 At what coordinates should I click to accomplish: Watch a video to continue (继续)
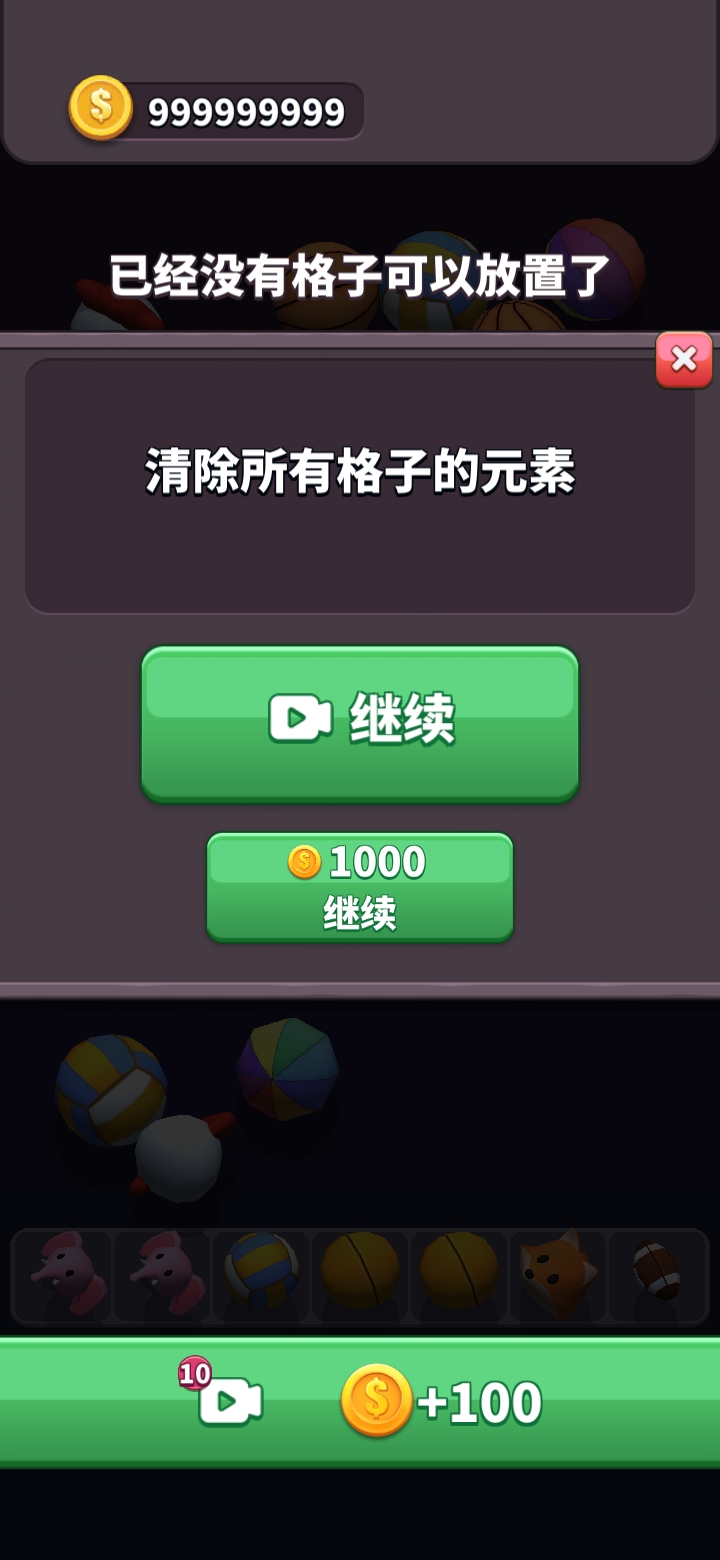point(360,722)
